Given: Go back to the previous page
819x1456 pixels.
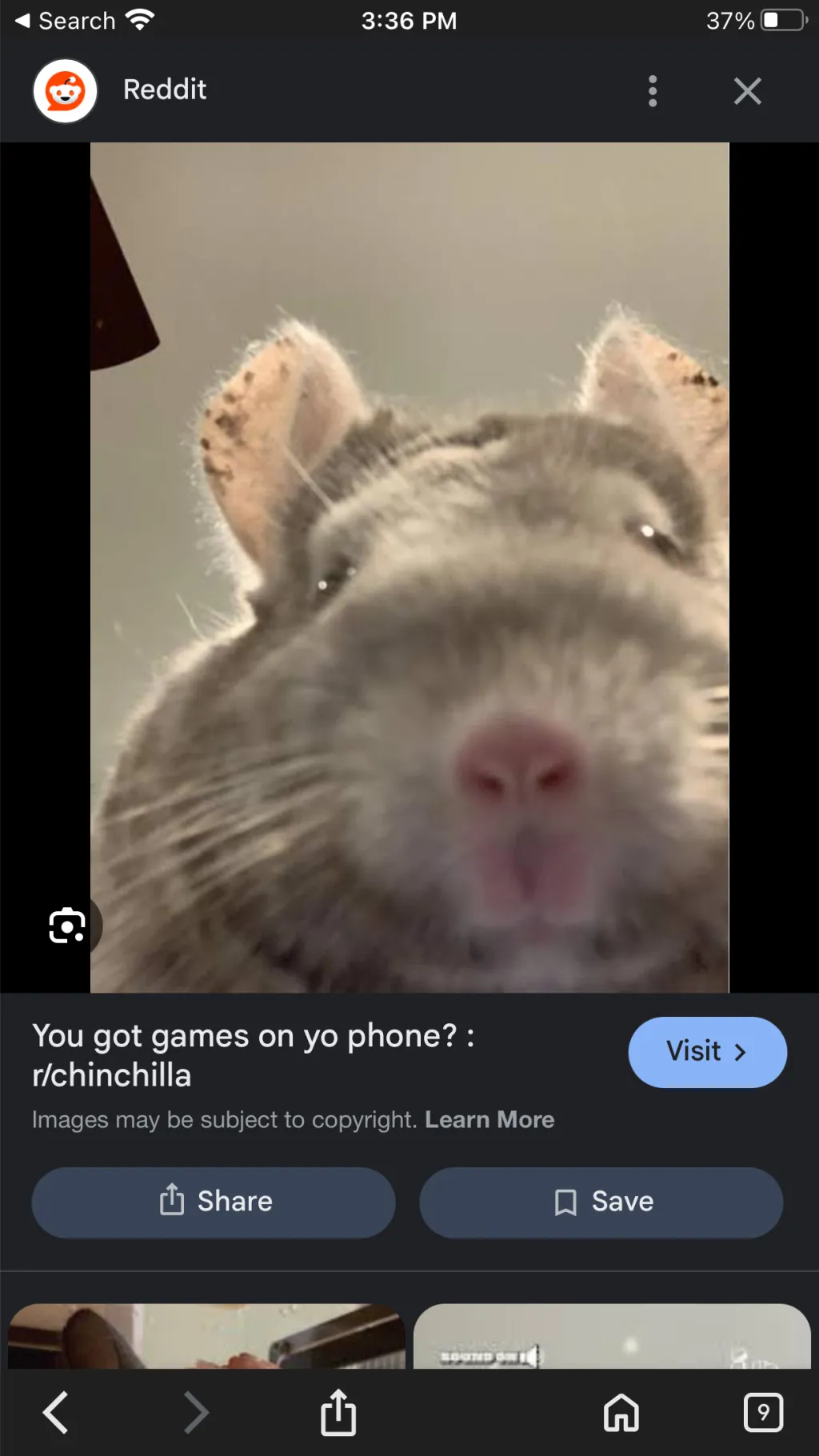Looking at the screenshot, I should (55, 1412).
